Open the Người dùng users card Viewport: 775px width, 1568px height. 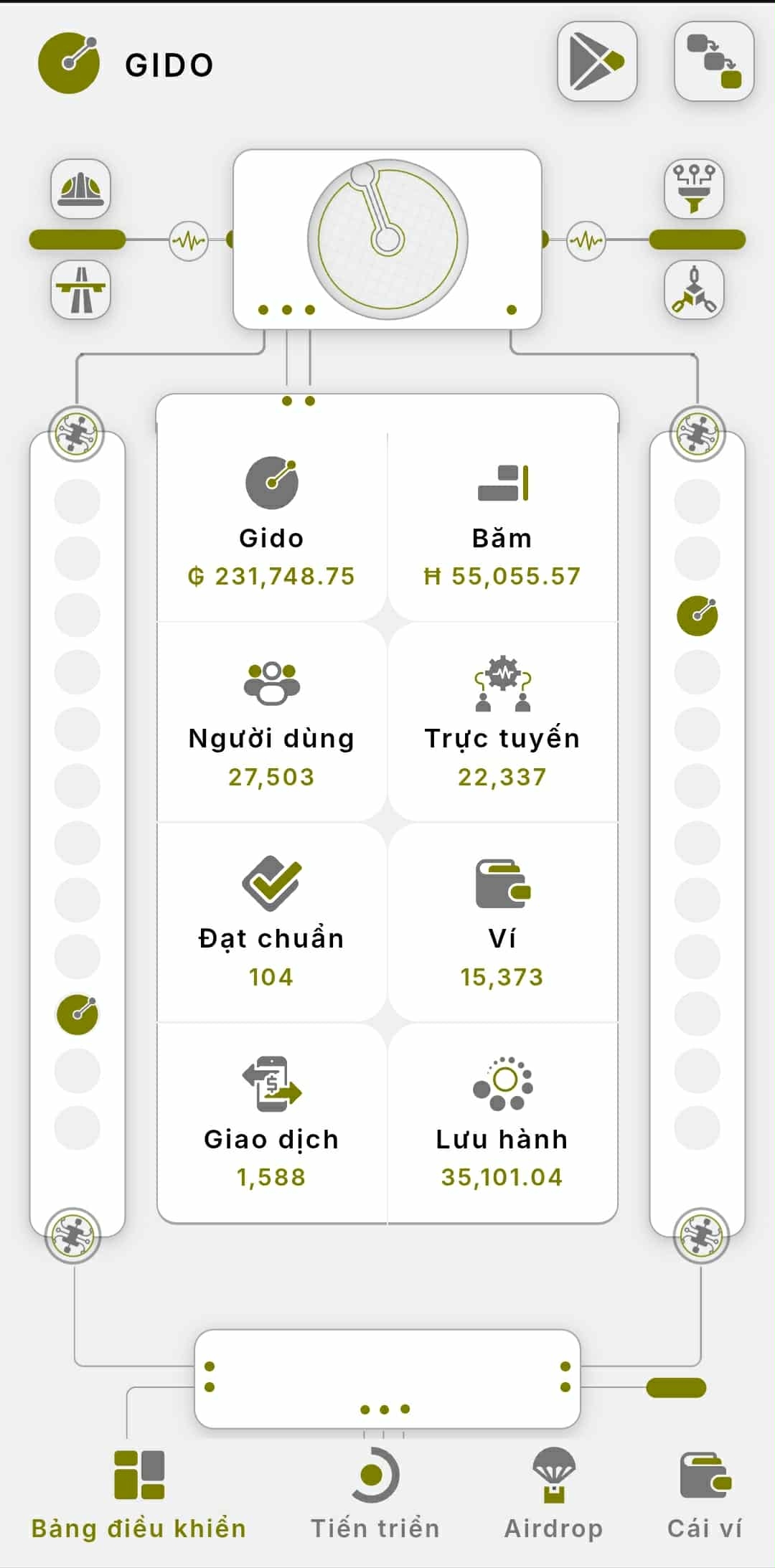pos(272,724)
